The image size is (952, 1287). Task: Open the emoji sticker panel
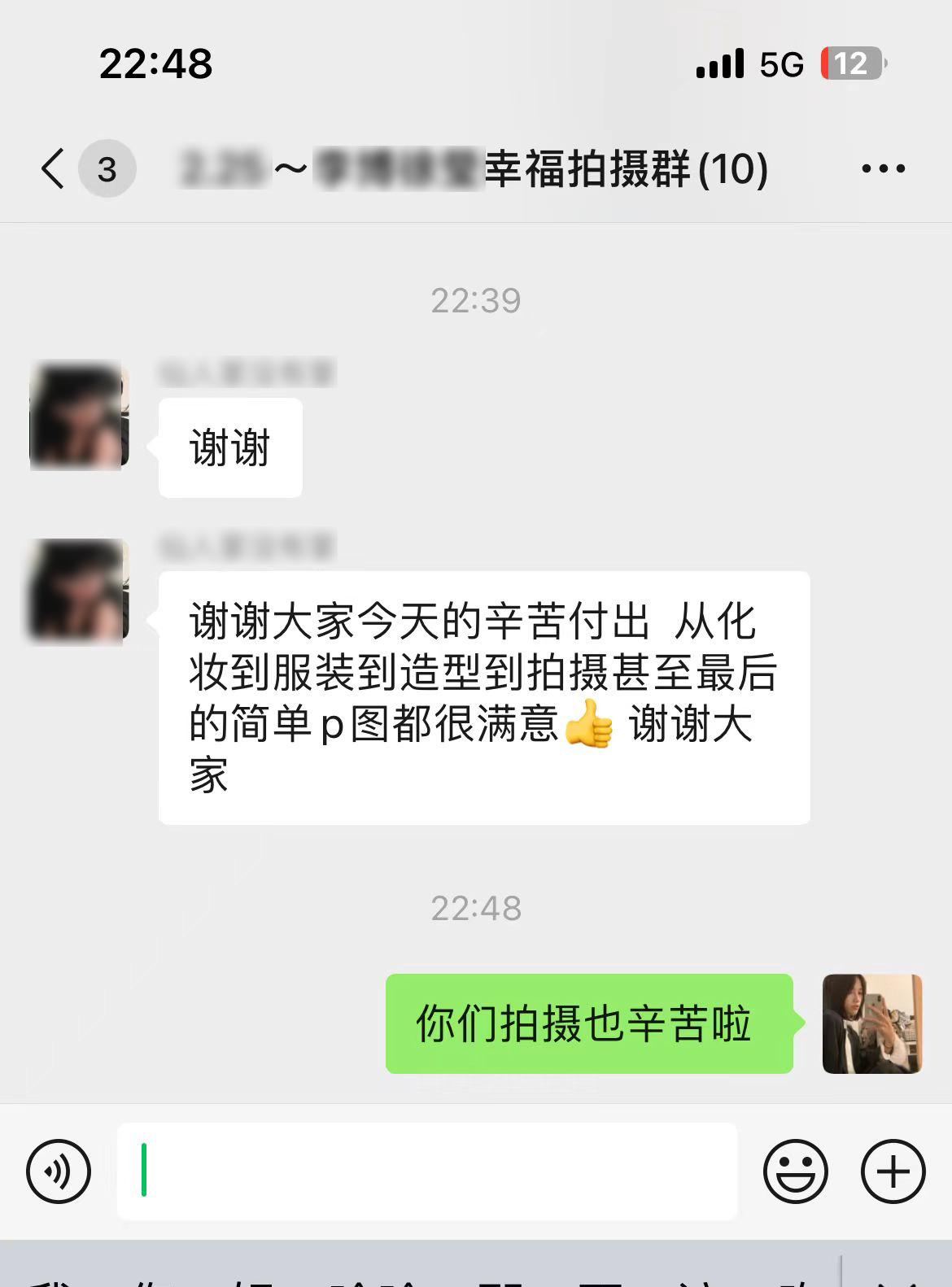pos(795,1171)
